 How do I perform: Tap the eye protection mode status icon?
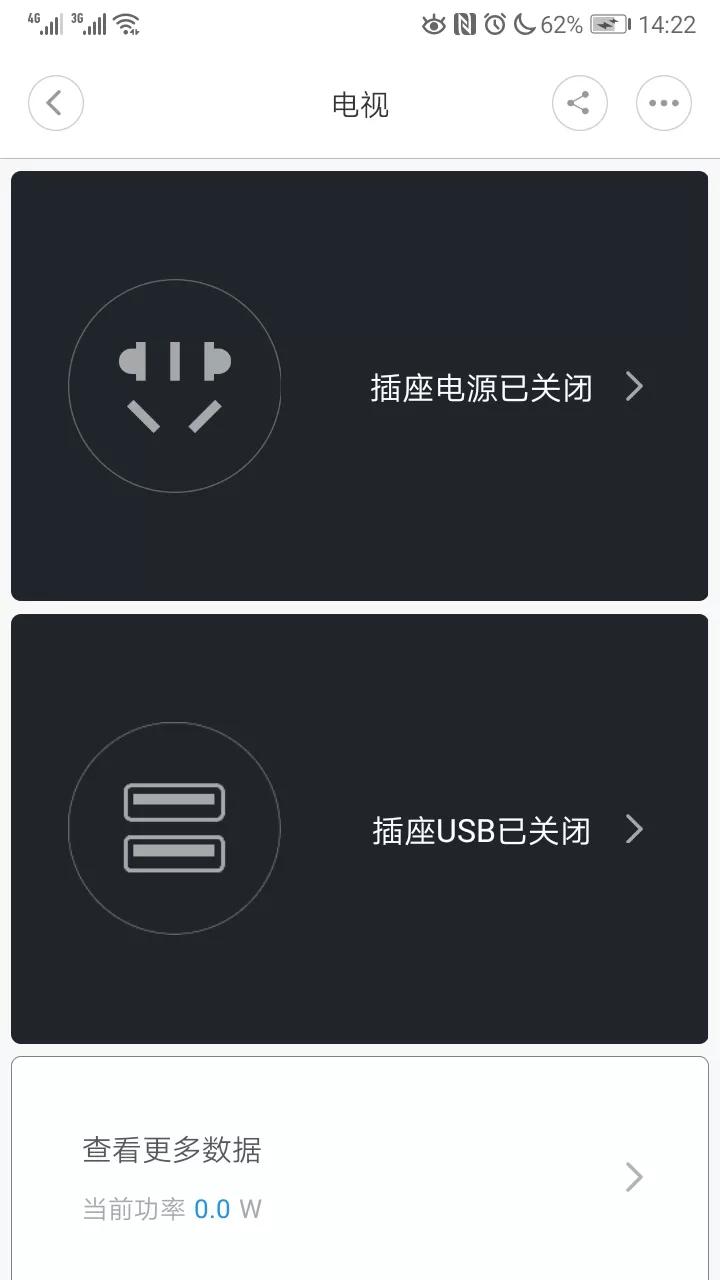click(x=432, y=22)
